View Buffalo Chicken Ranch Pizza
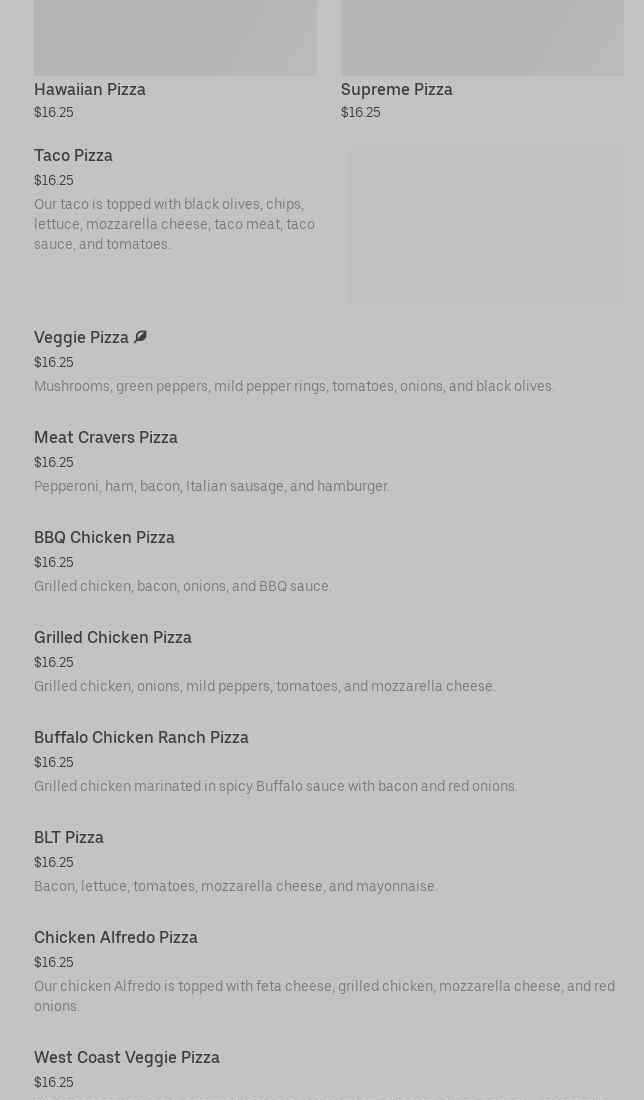This screenshot has width=644, height=1100. [x=141, y=737]
